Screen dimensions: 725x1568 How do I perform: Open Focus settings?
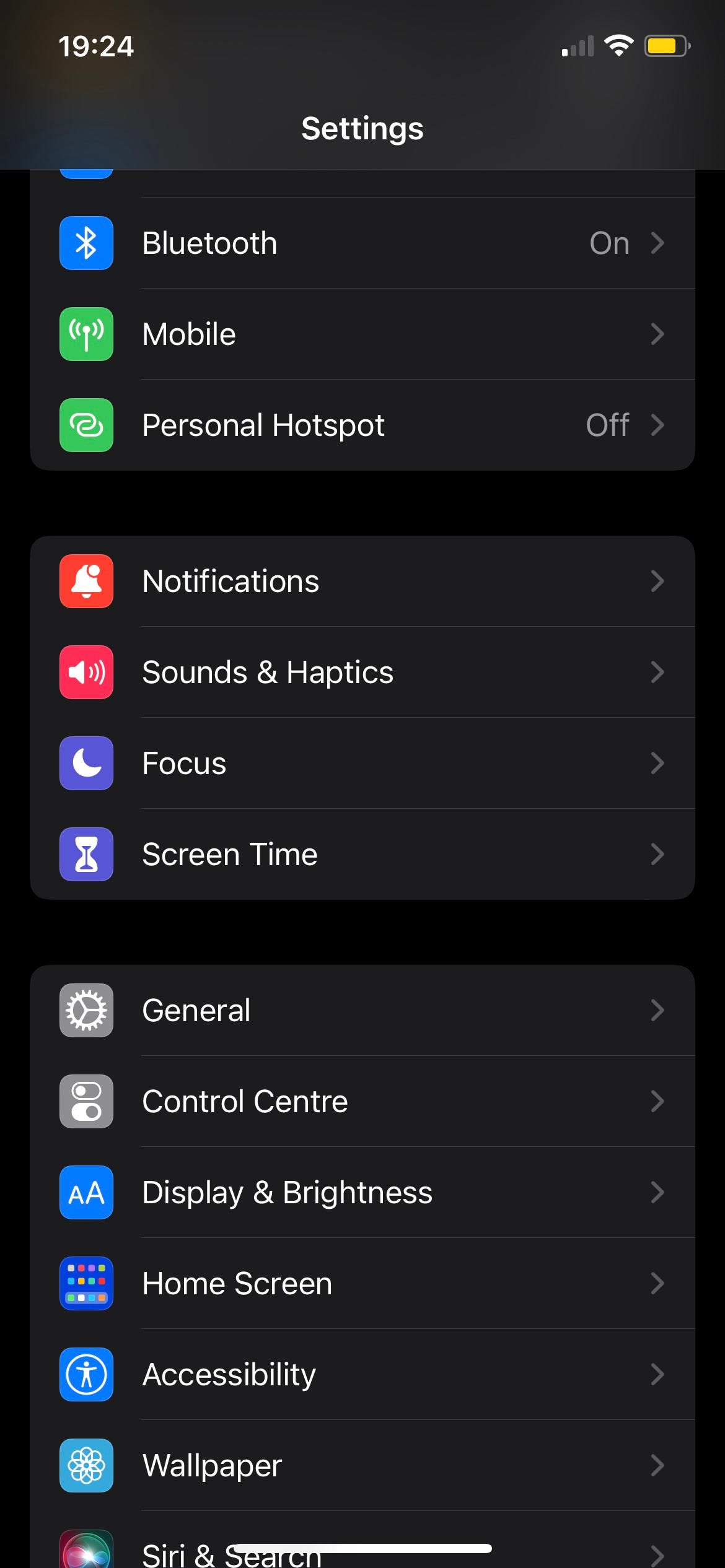pos(362,763)
